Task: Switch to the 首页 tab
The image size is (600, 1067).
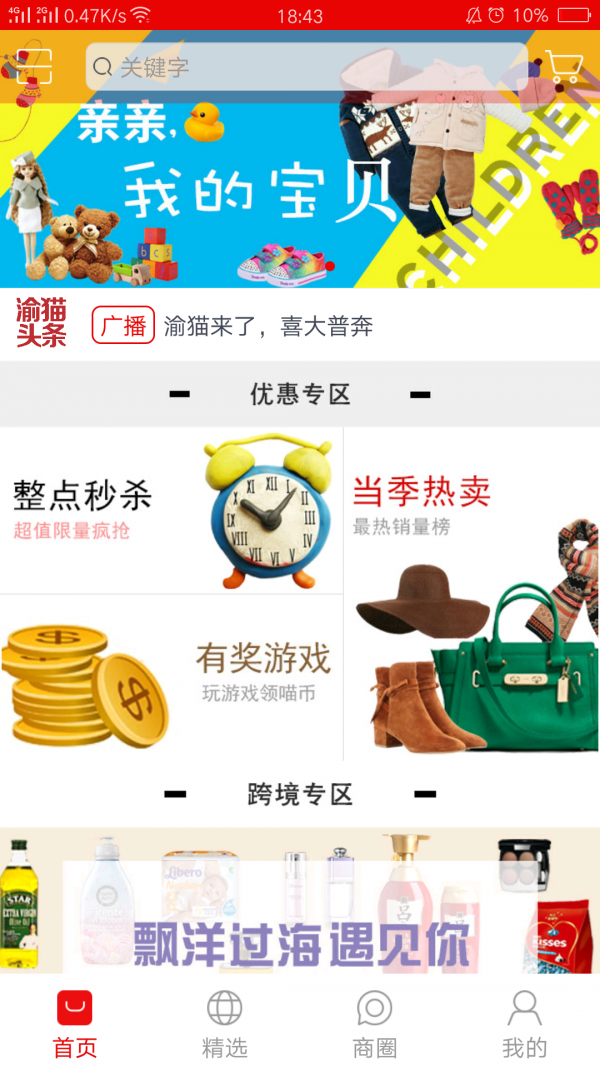Action: click(x=75, y=1023)
